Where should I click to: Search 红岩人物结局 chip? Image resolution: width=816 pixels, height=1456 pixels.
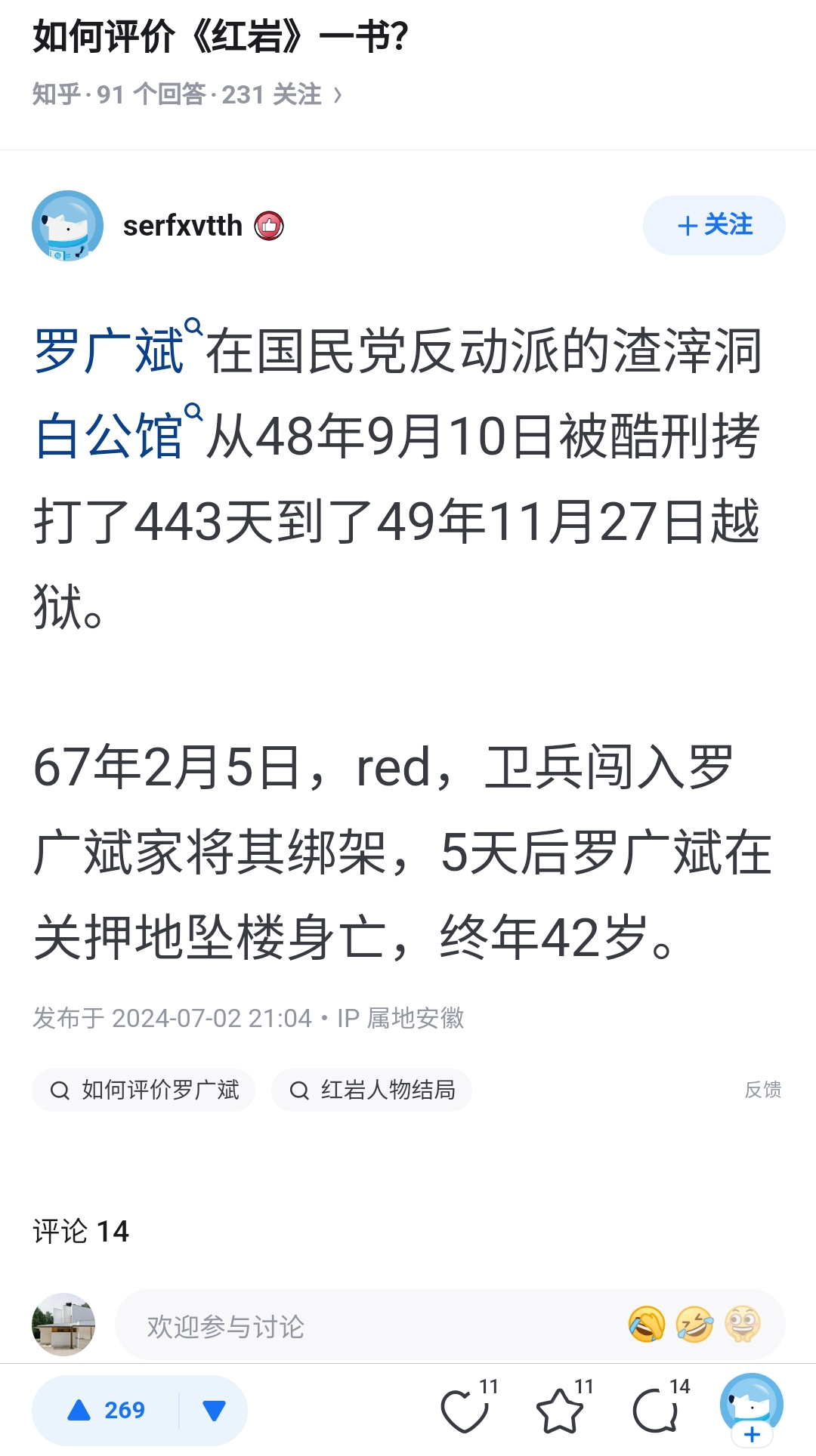point(372,1090)
